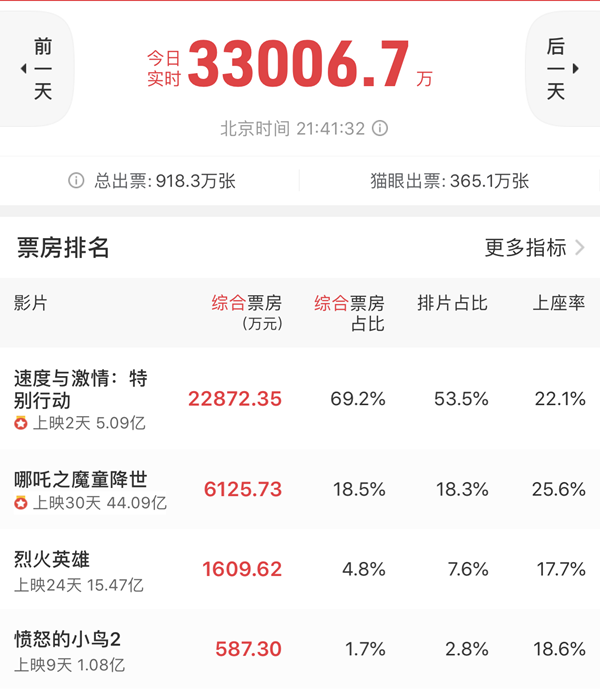Go to the previous day (前一天)
The width and height of the screenshot is (600, 698).
coord(37,69)
